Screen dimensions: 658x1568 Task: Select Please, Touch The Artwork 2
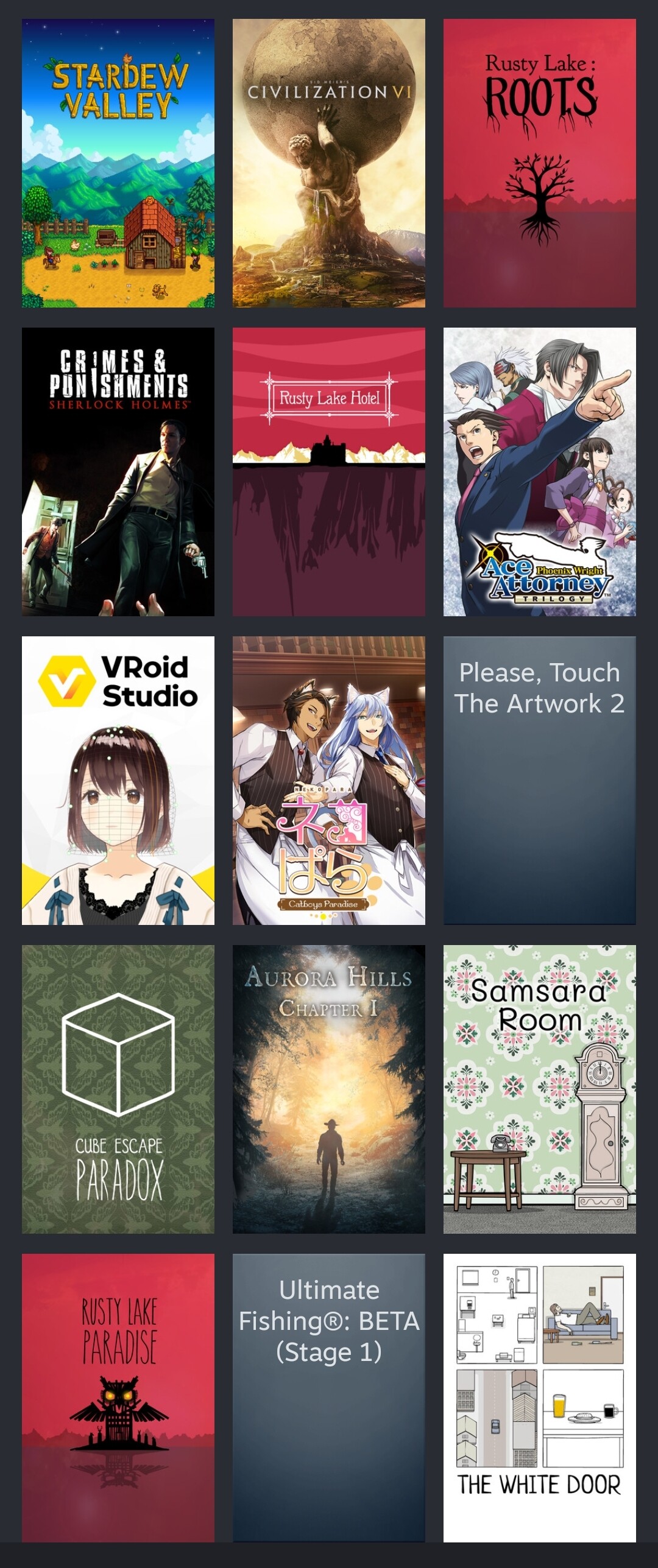coord(539,781)
